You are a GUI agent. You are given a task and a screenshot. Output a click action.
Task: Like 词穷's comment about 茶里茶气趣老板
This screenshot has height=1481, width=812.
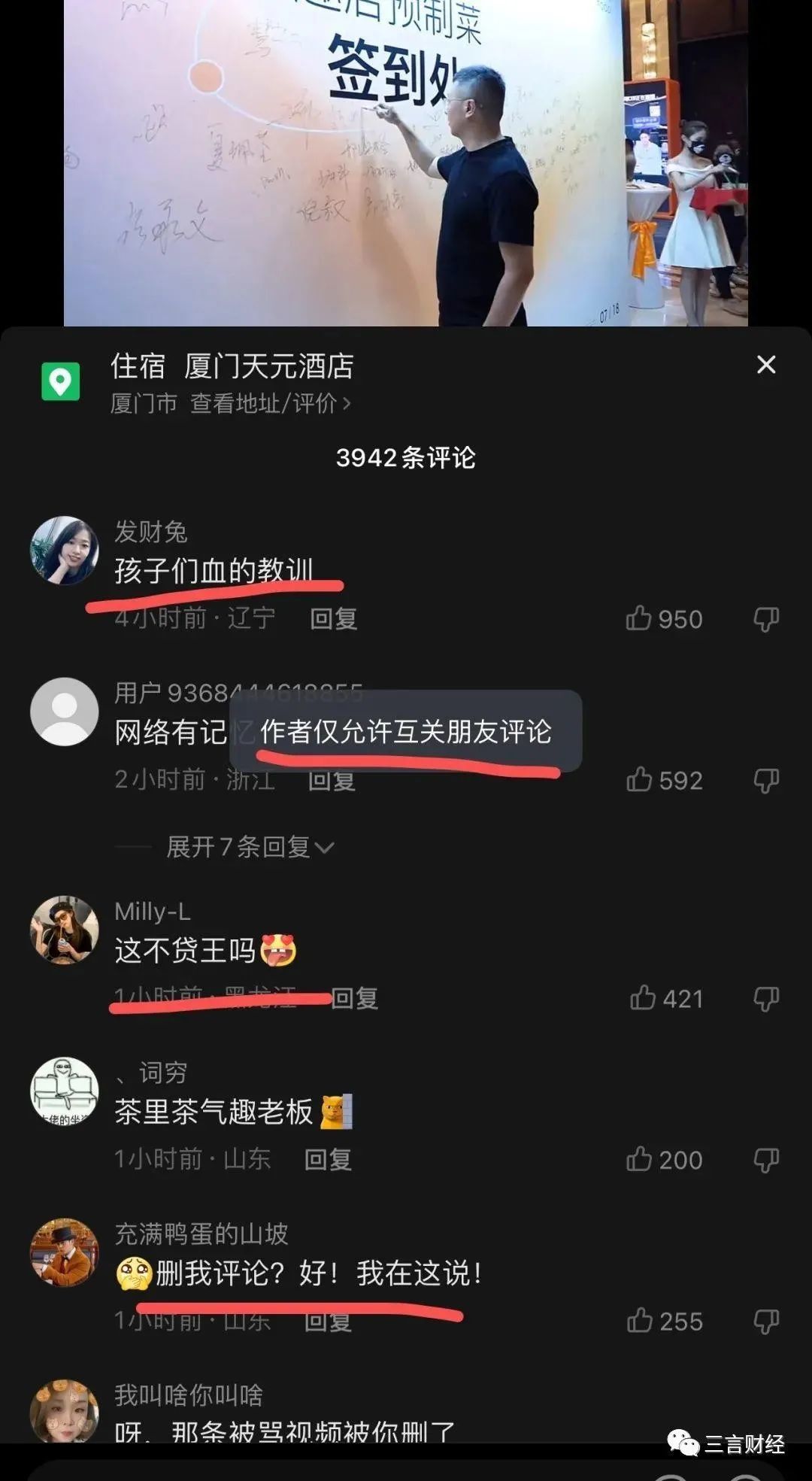639,1159
